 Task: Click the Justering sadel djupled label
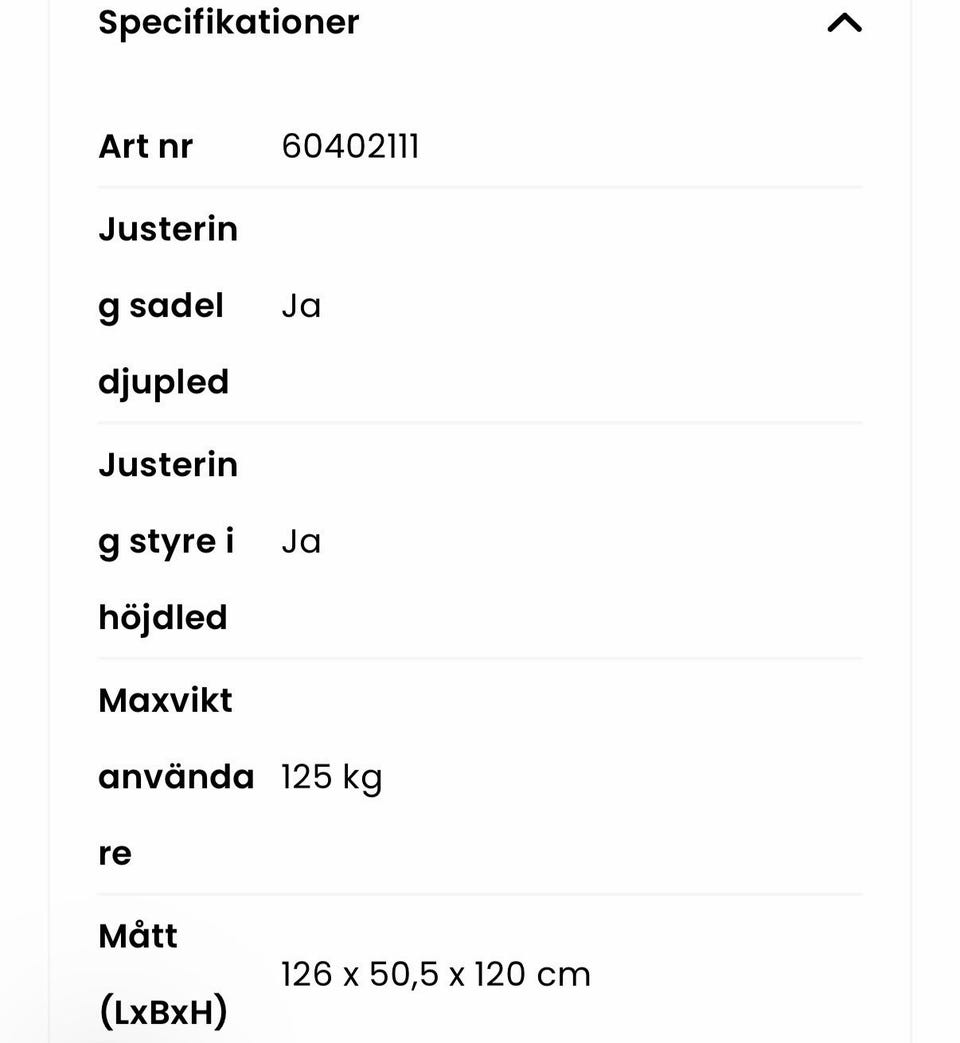(x=168, y=305)
